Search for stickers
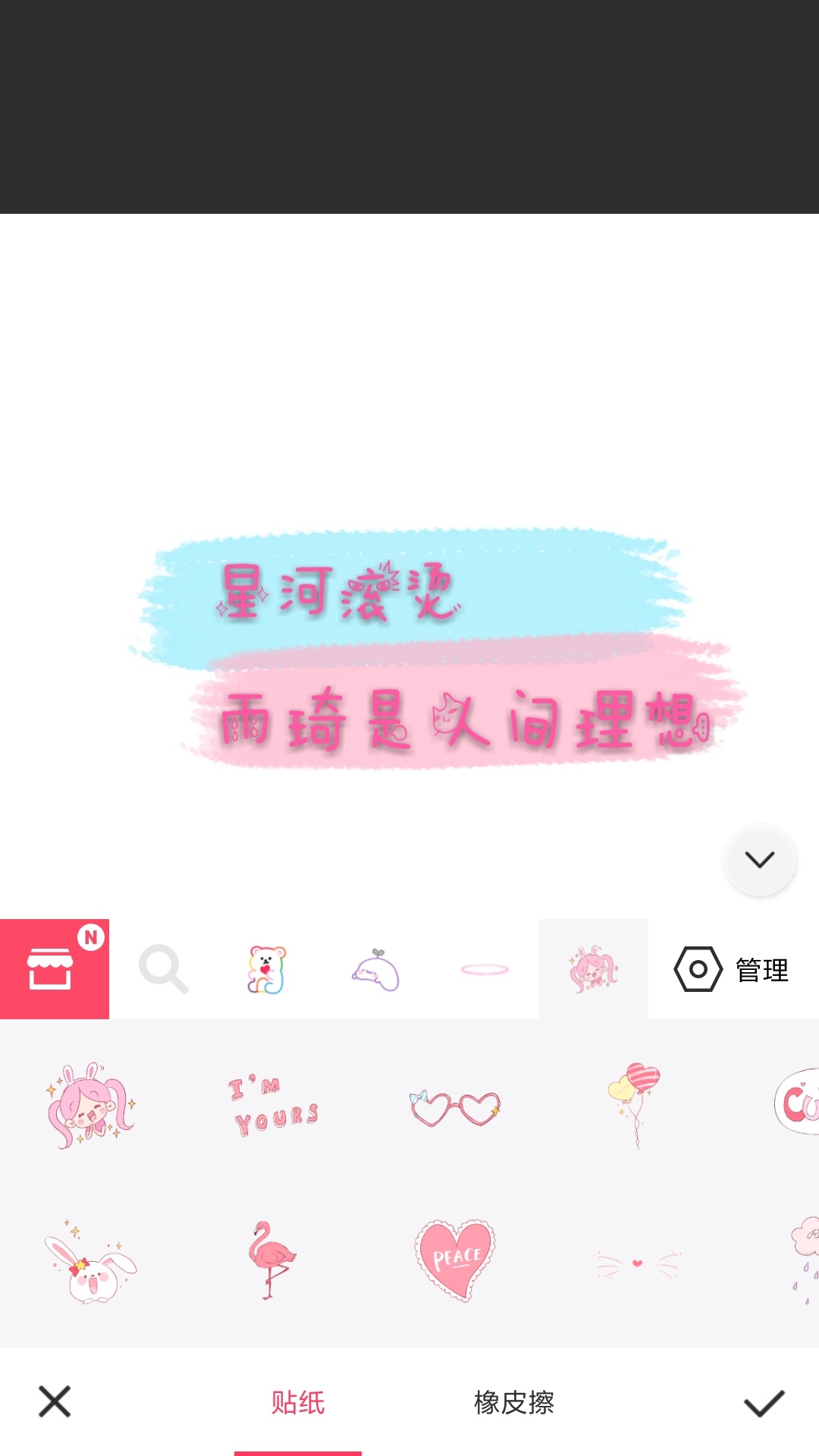 (163, 969)
